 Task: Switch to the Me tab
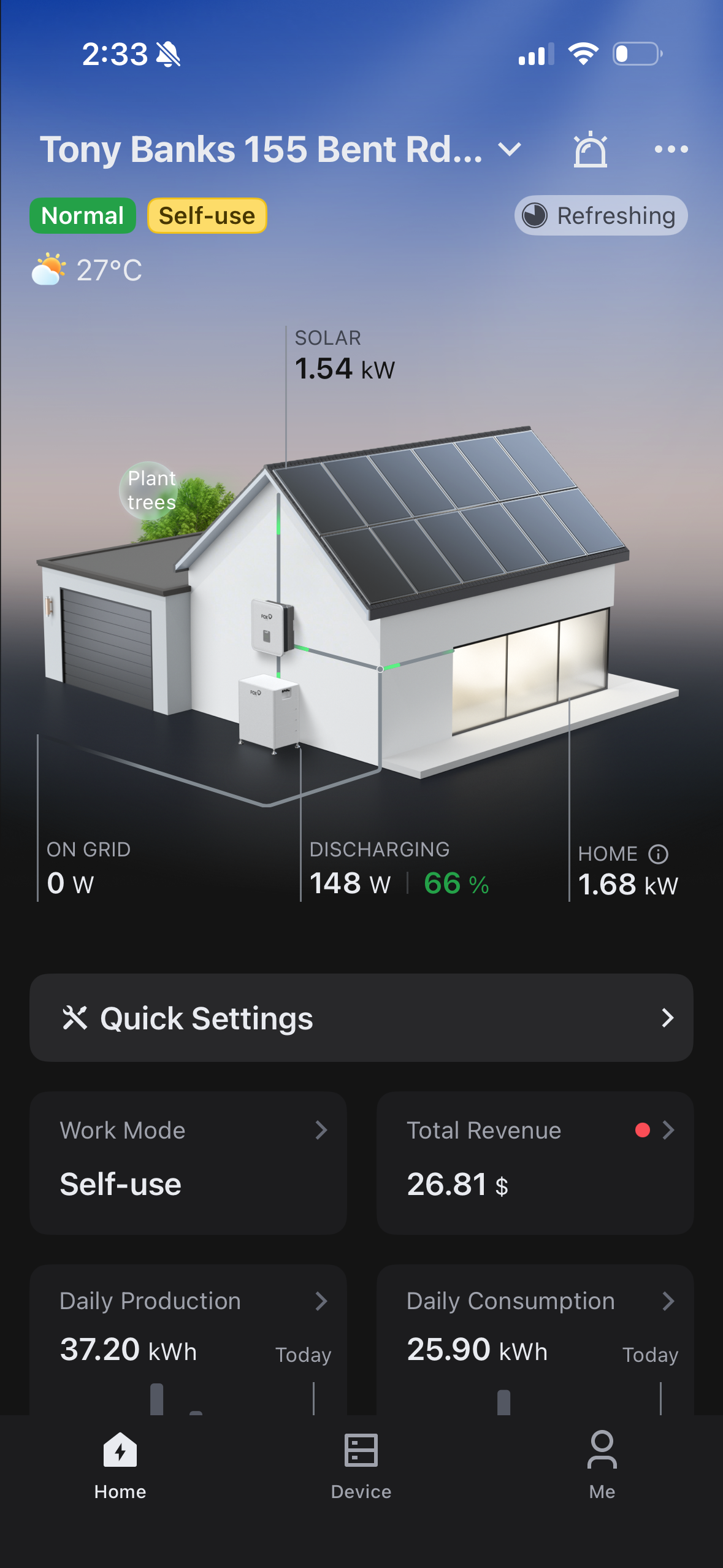[602, 1466]
